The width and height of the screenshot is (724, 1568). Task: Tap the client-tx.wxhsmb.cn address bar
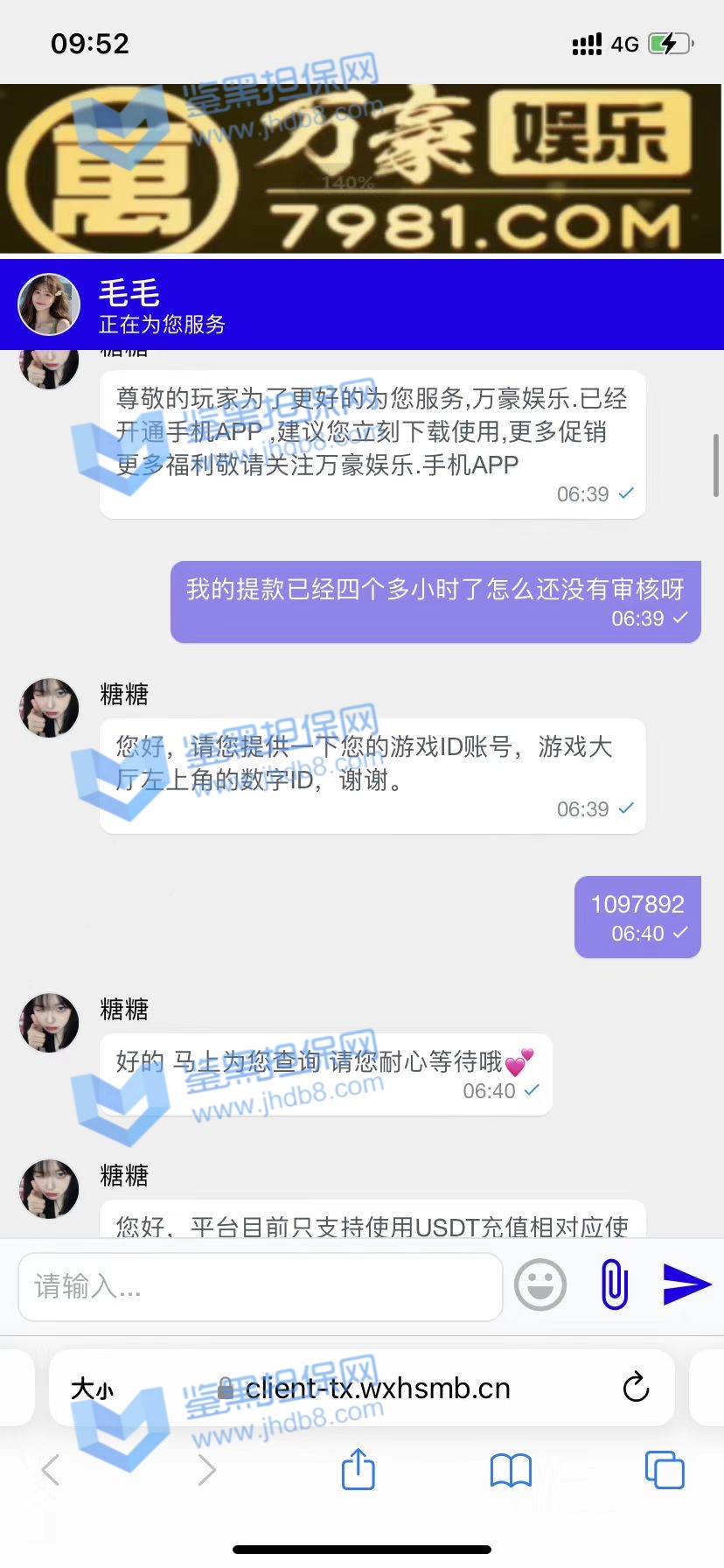(376, 1389)
